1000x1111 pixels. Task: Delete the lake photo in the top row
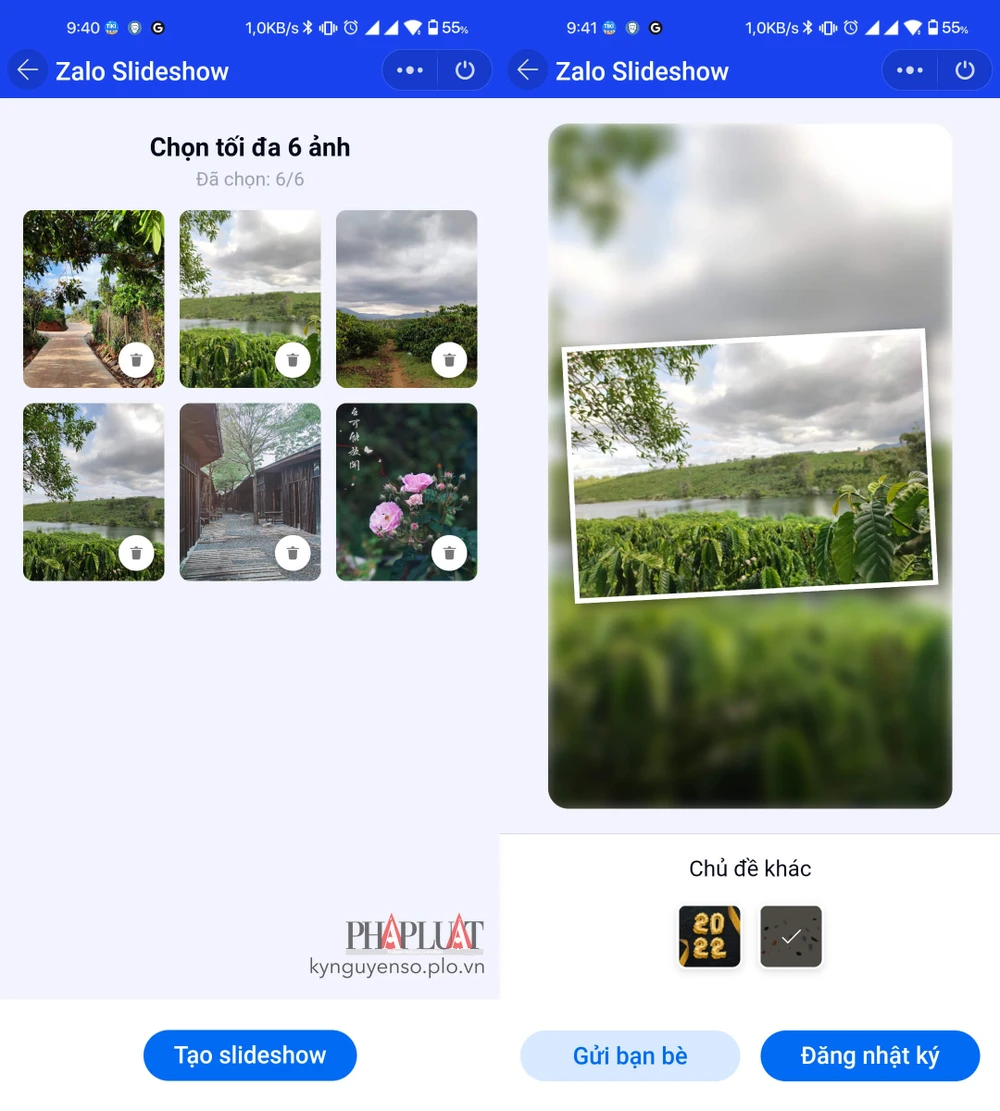click(x=293, y=359)
